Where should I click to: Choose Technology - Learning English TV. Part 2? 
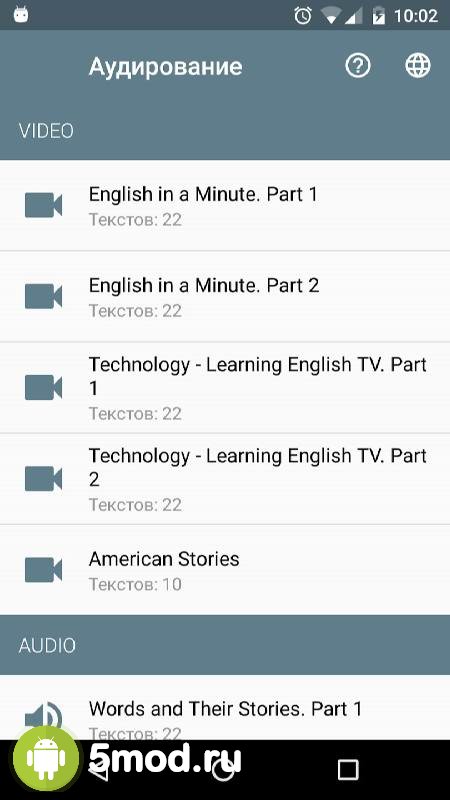pyautogui.click(x=225, y=479)
